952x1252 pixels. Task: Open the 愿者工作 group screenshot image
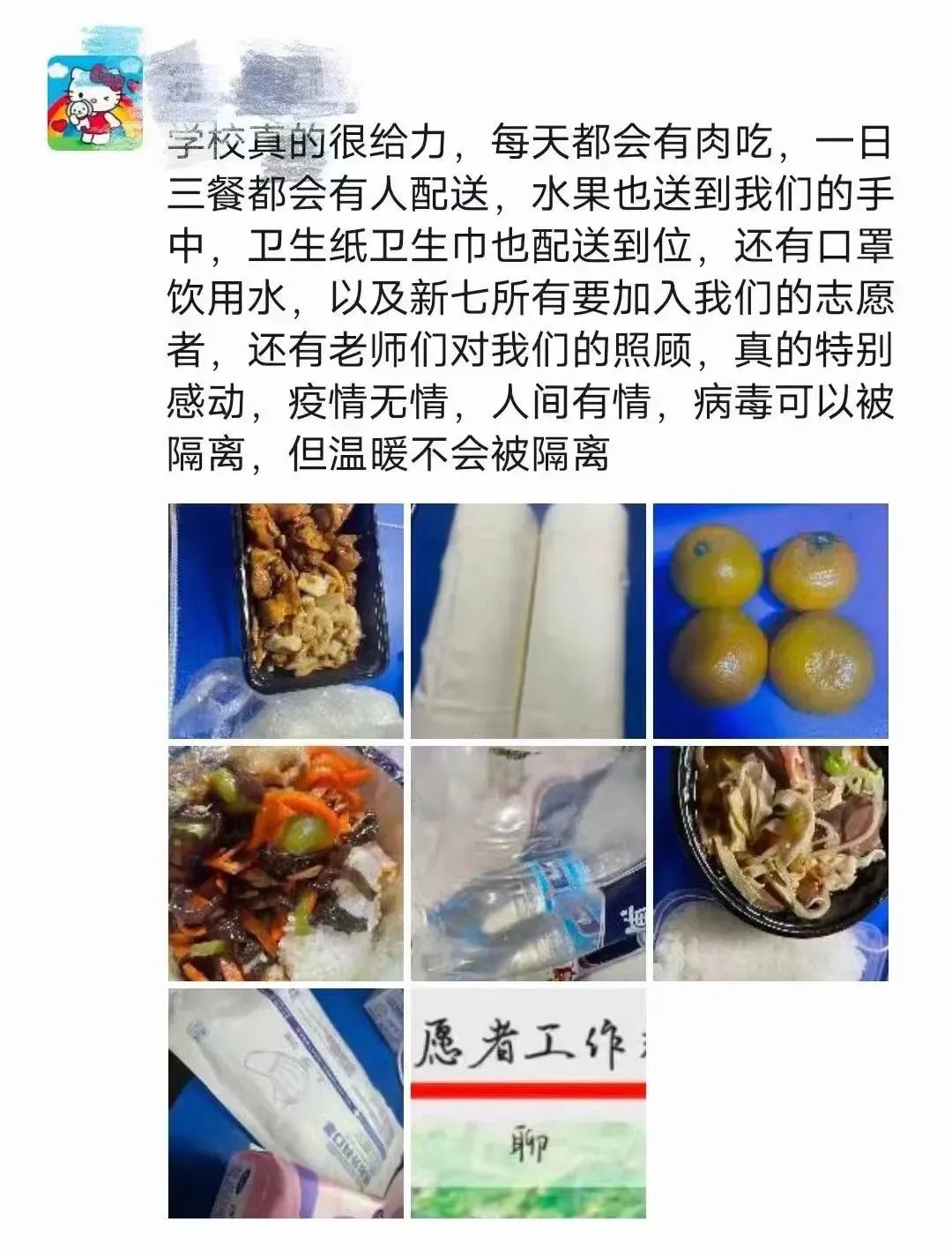coord(528,1103)
